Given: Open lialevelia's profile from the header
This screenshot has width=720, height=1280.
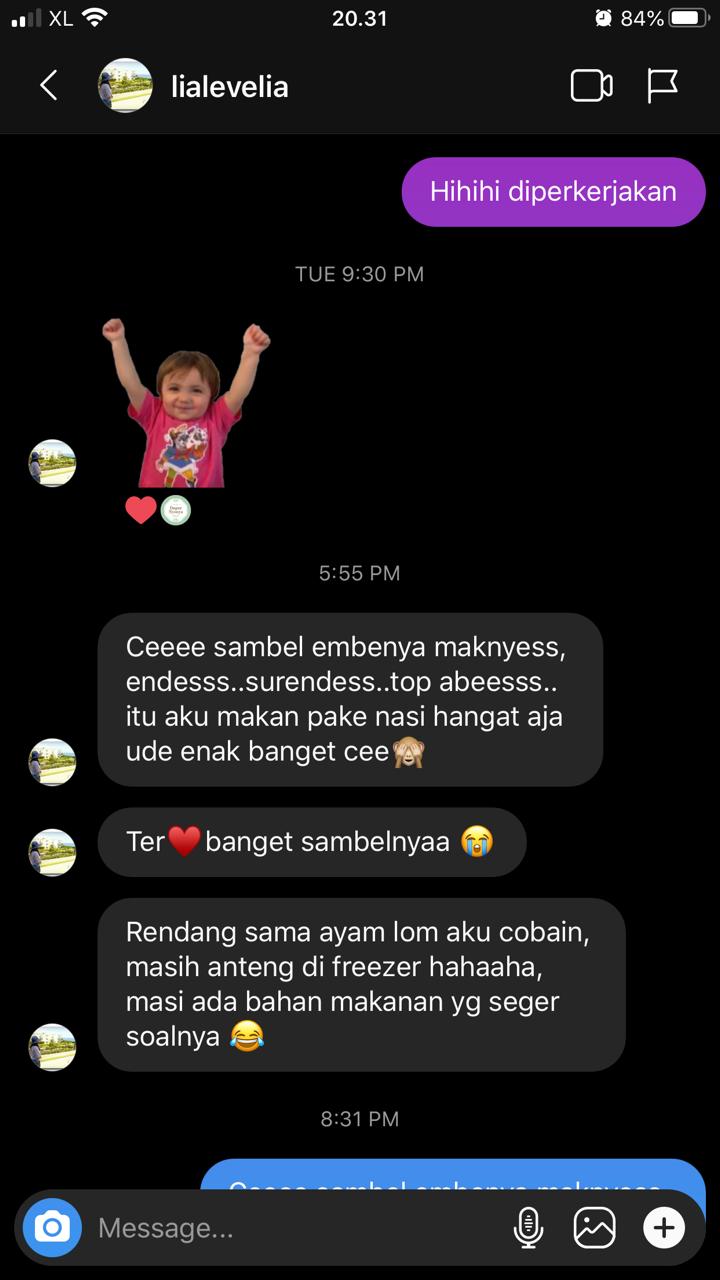Looking at the screenshot, I should click(x=229, y=87).
